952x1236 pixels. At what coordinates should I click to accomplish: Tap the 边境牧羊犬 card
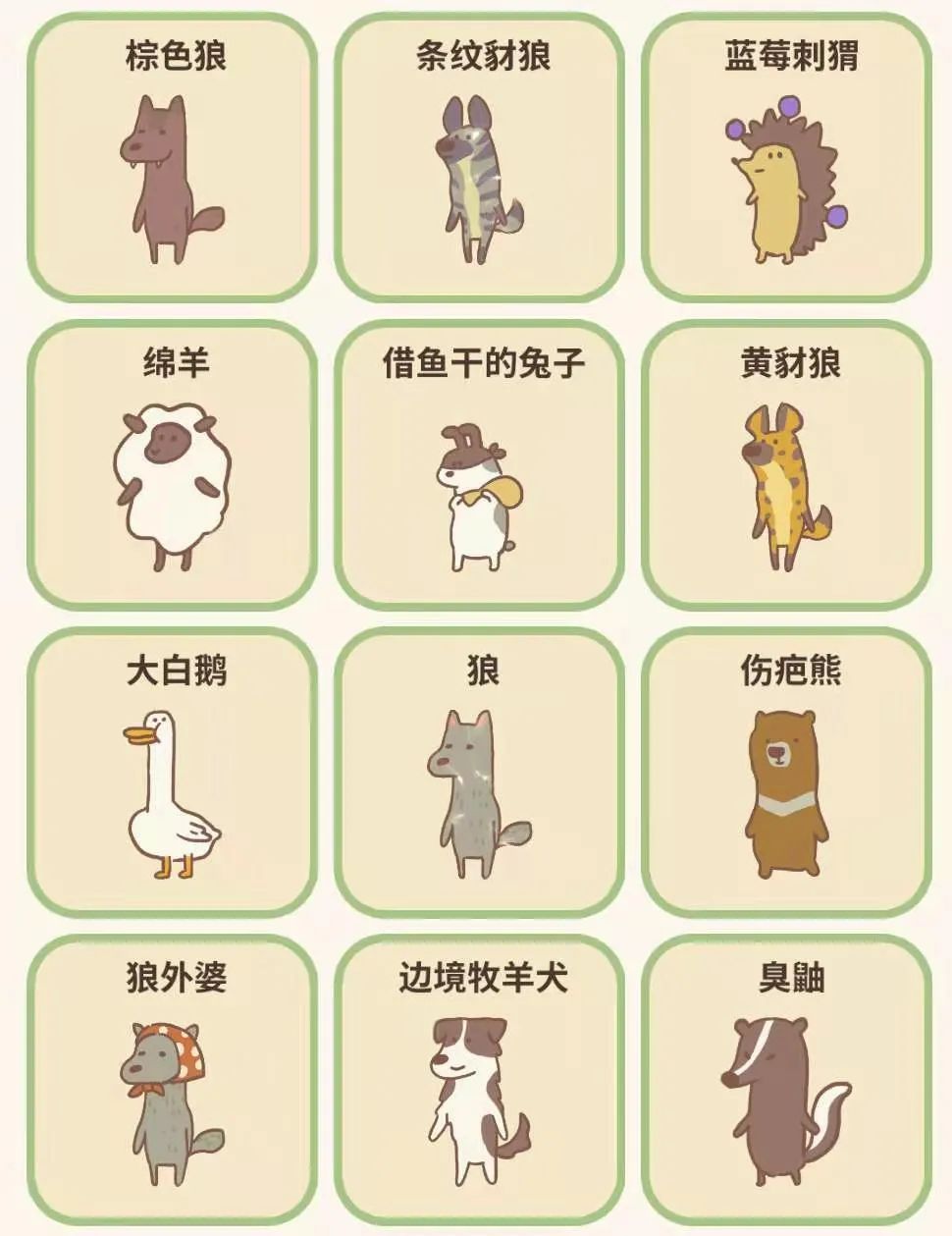(480, 1080)
